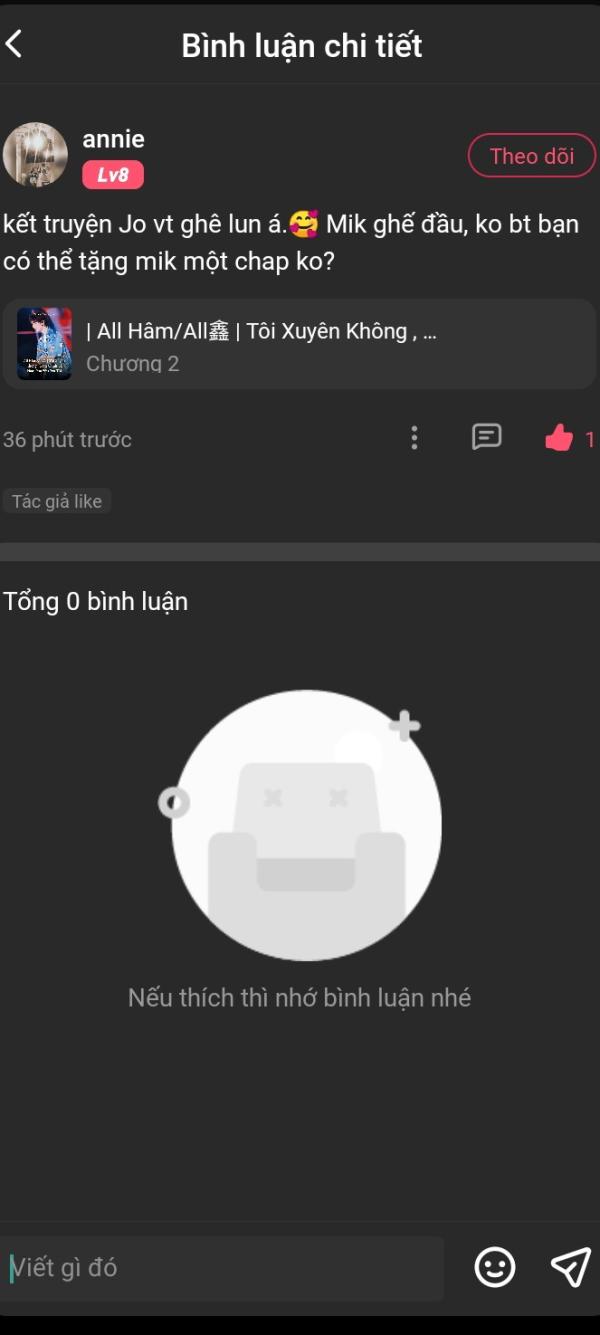Tap the Theo dõi follow button

532,156
